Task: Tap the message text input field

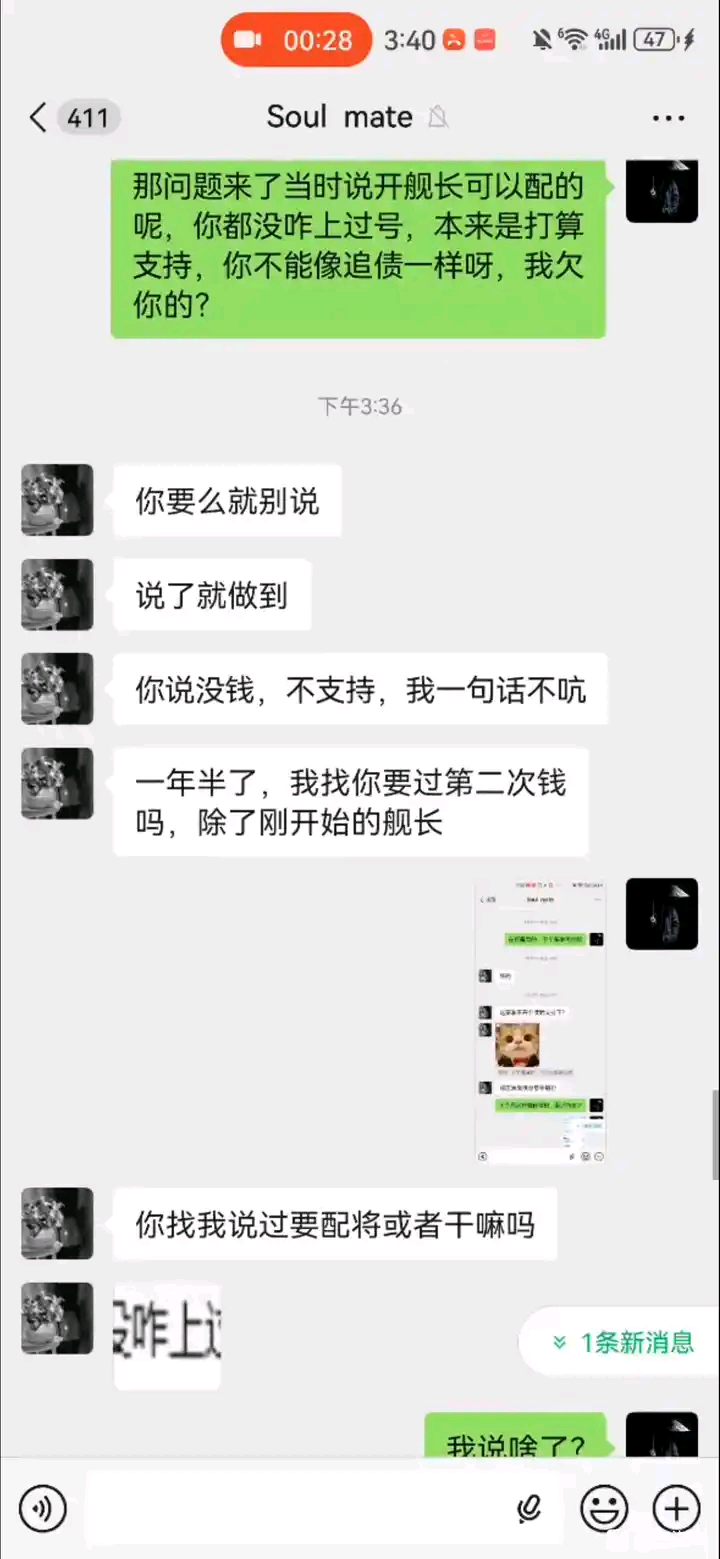Action: 300,1508
